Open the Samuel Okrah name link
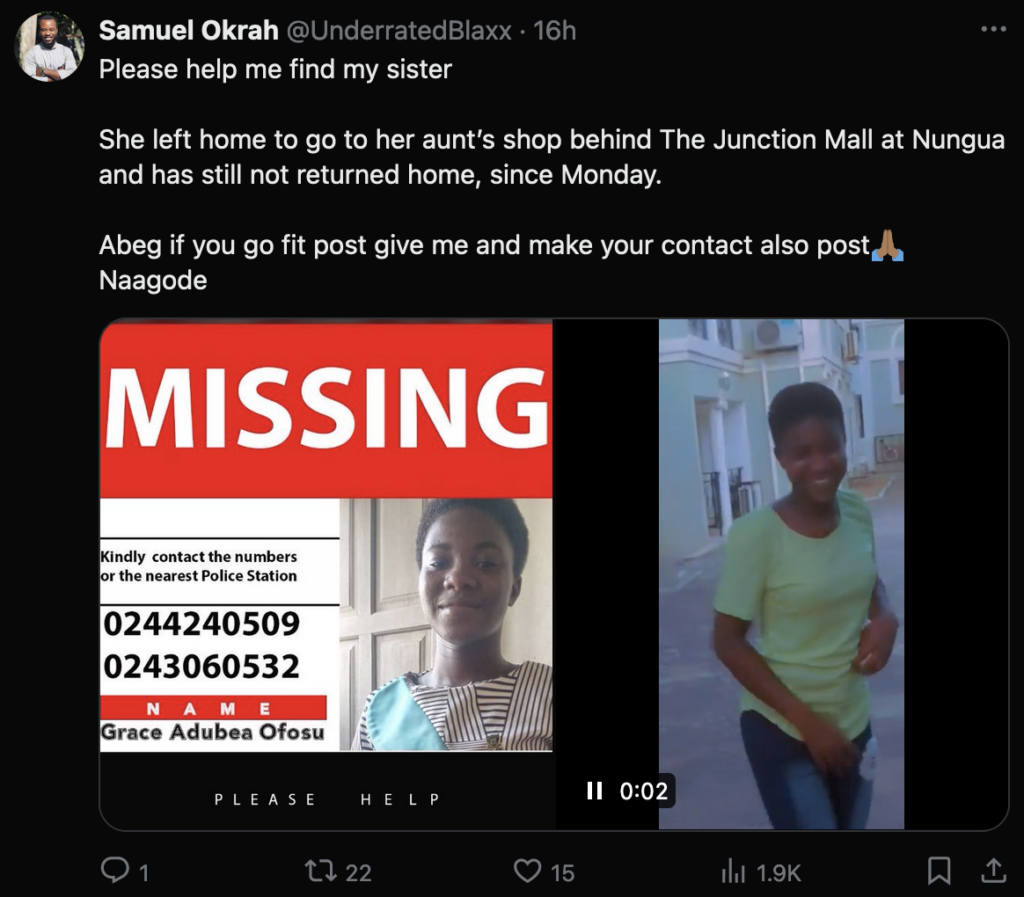Image resolution: width=1024 pixels, height=897 pixels. (188, 31)
